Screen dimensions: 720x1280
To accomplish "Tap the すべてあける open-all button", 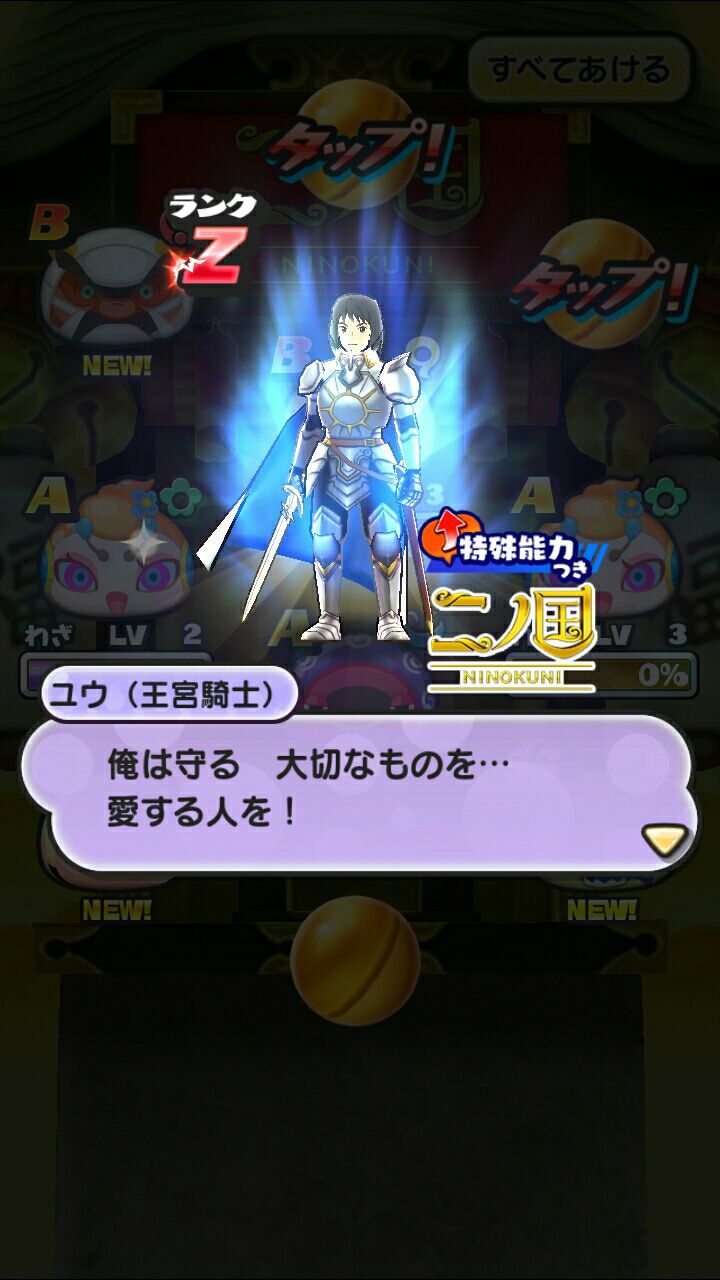I will [x=579, y=70].
